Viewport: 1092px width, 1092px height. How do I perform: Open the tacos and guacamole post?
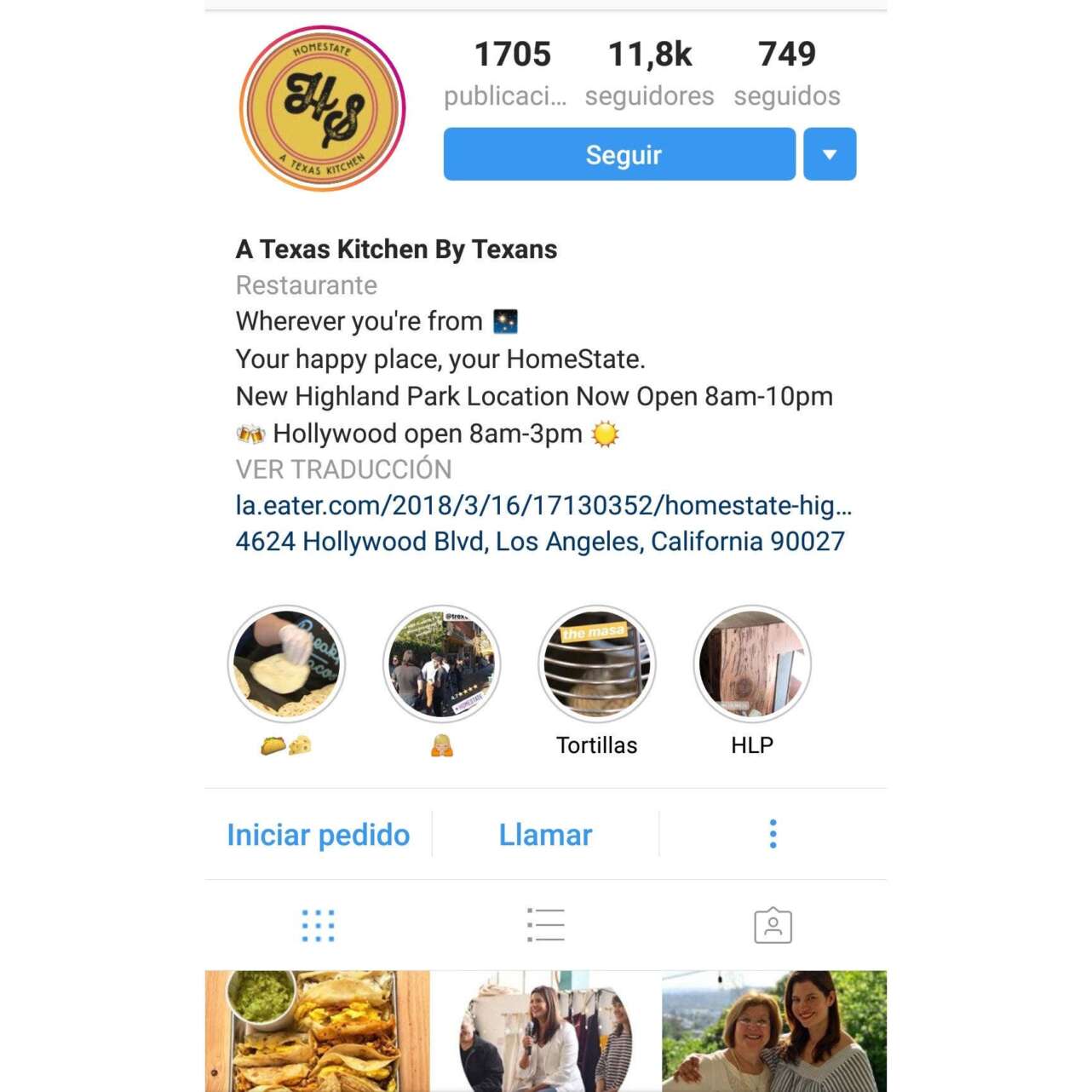317,1031
